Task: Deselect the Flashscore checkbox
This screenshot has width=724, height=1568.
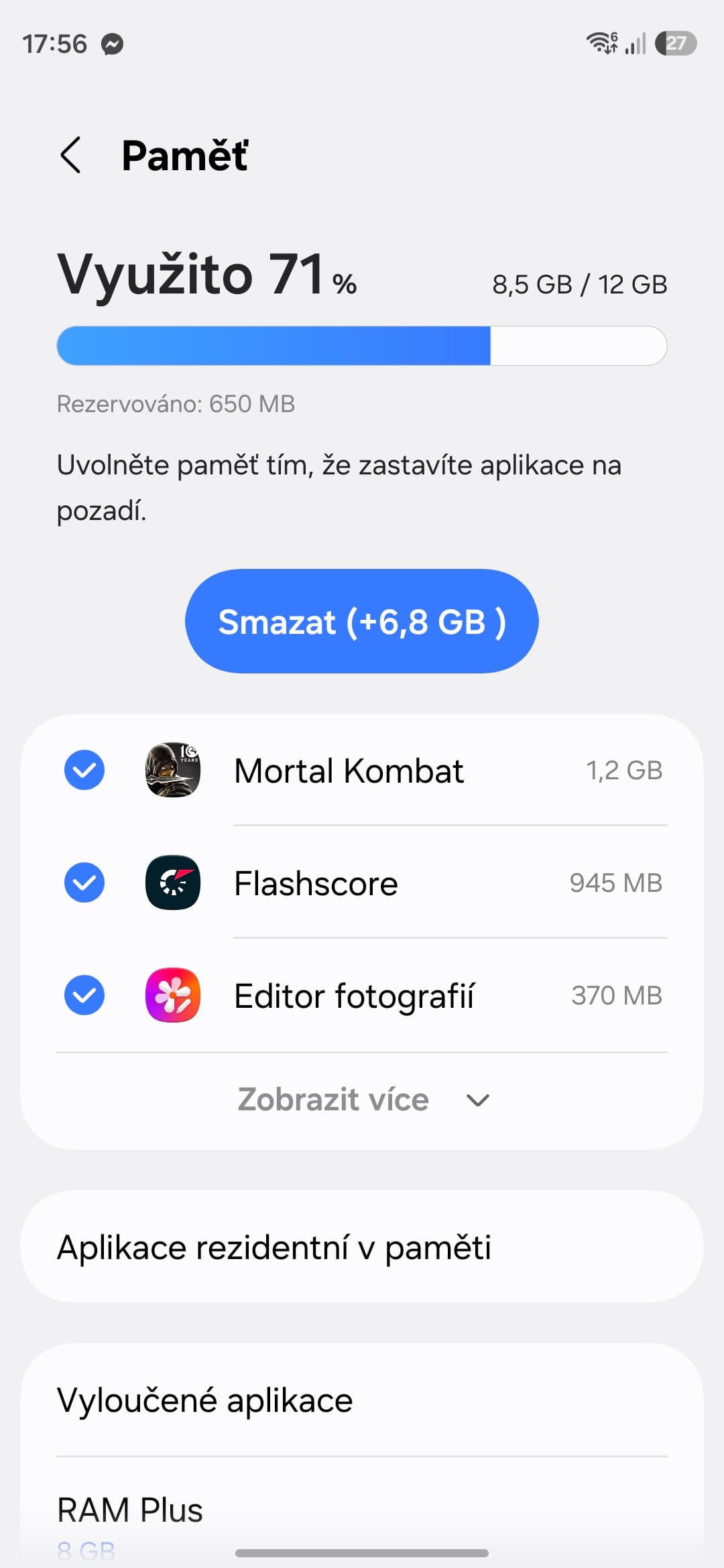Action: (84, 883)
